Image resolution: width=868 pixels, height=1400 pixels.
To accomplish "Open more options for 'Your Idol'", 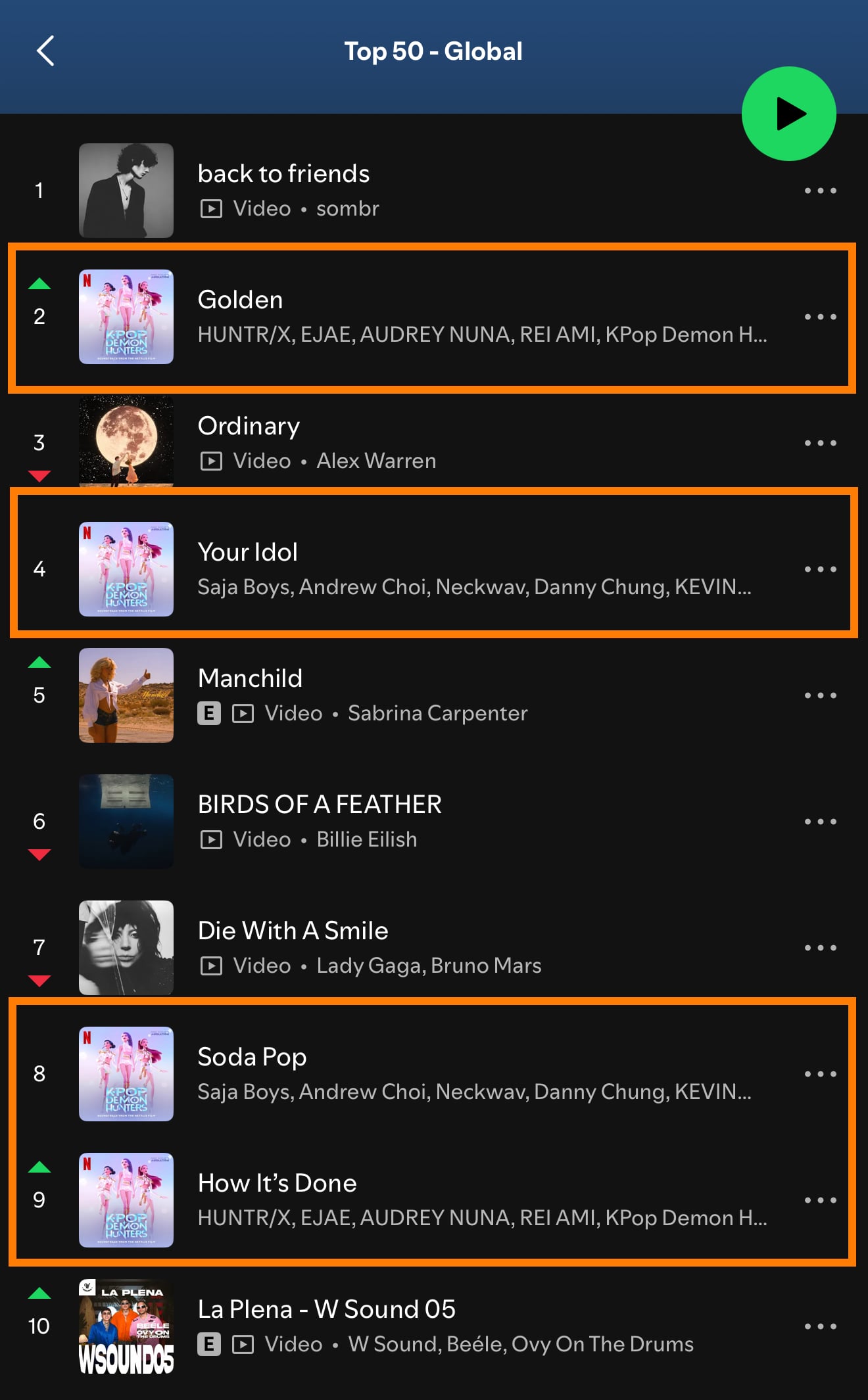I will point(820,569).
